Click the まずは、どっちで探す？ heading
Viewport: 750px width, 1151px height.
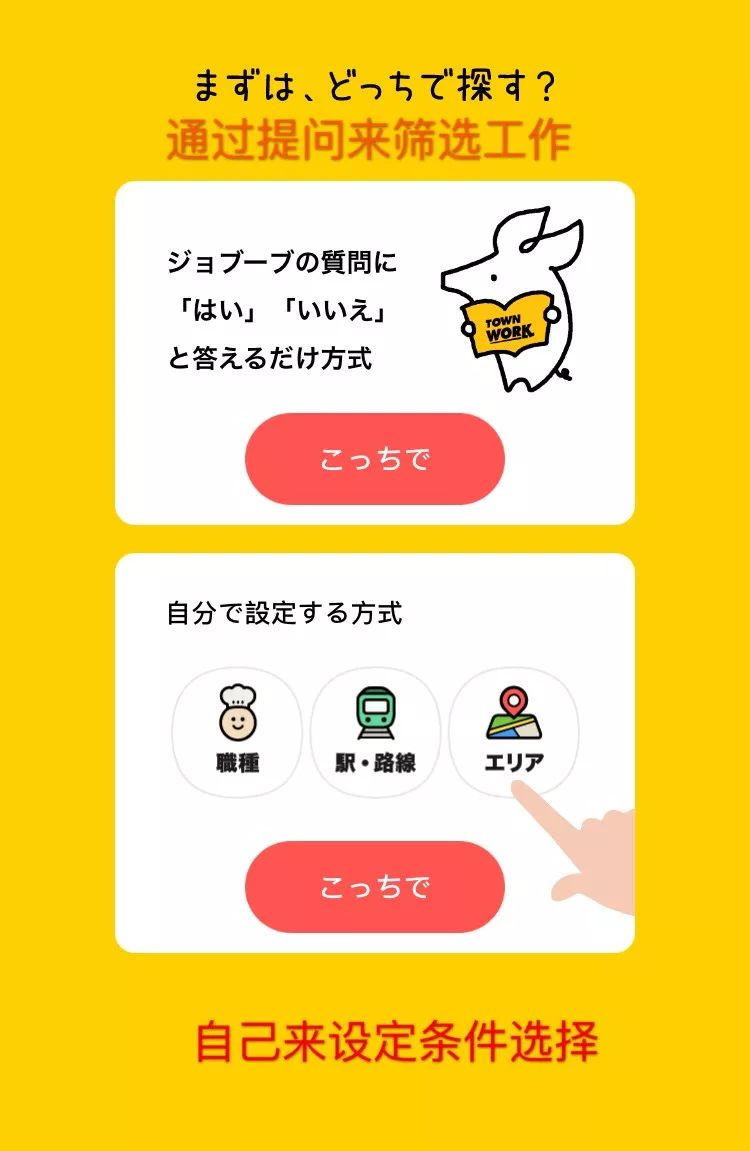375,82
